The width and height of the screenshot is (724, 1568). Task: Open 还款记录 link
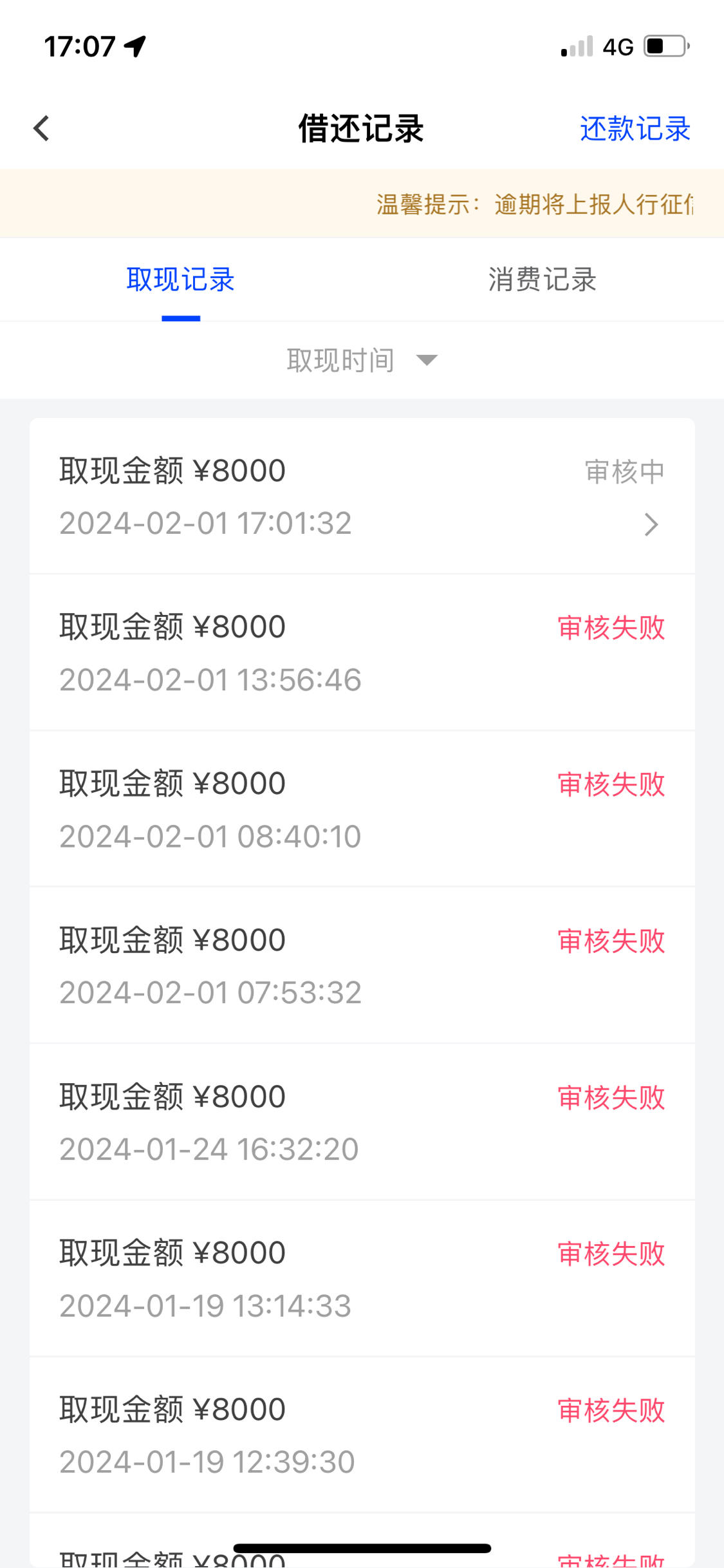pyautogui.click(x=635, y=129)
